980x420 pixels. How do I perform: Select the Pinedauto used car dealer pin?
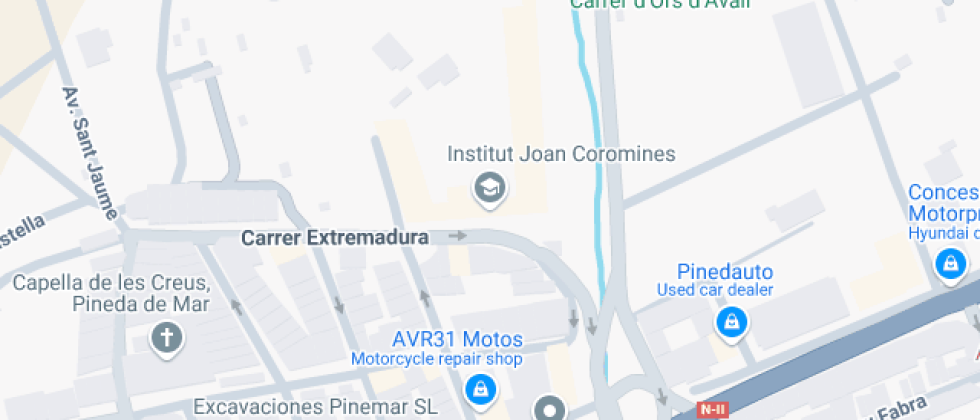pyautogui.click(x=733, y=322)
